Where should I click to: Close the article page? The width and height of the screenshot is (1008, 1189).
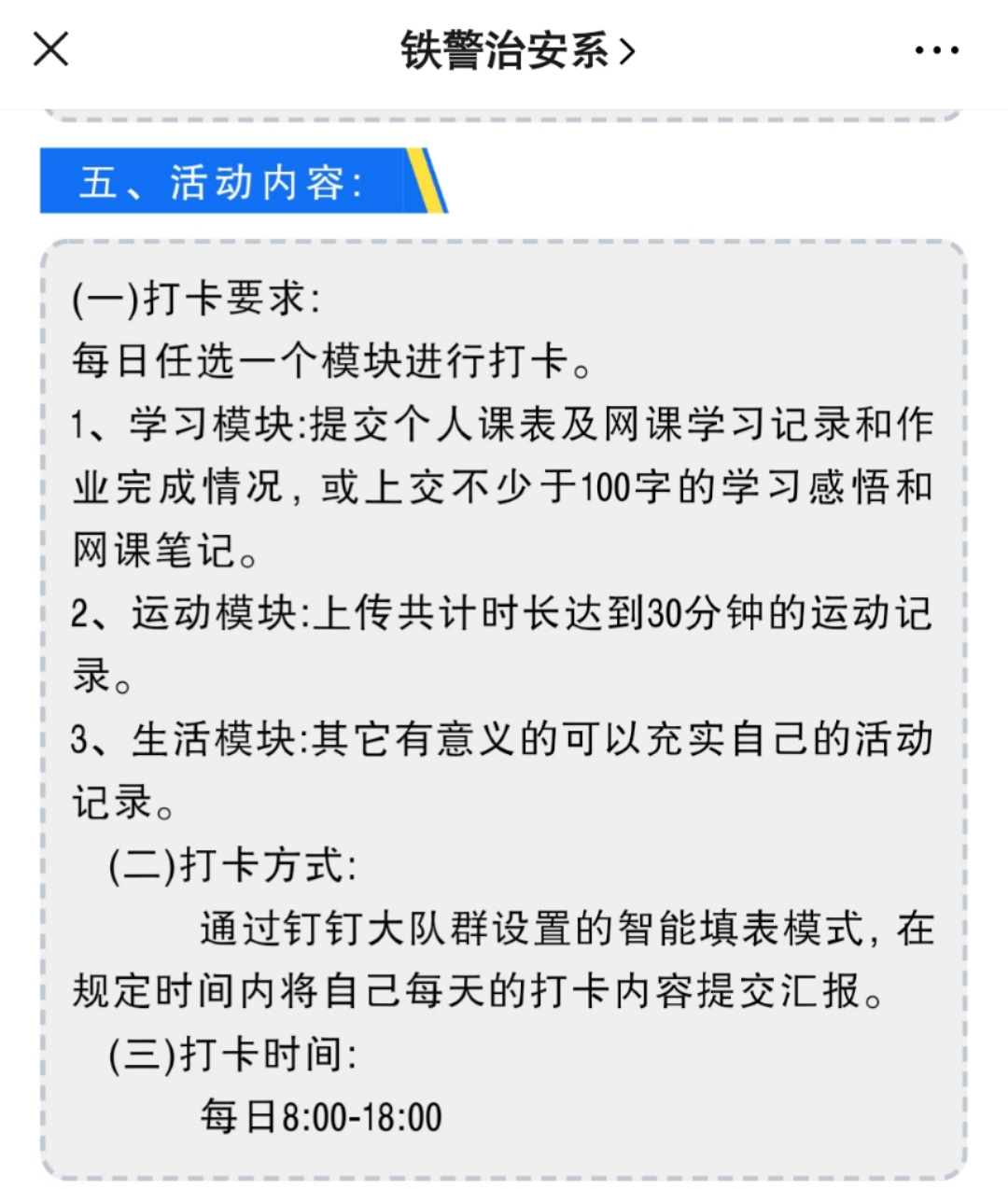51,49
